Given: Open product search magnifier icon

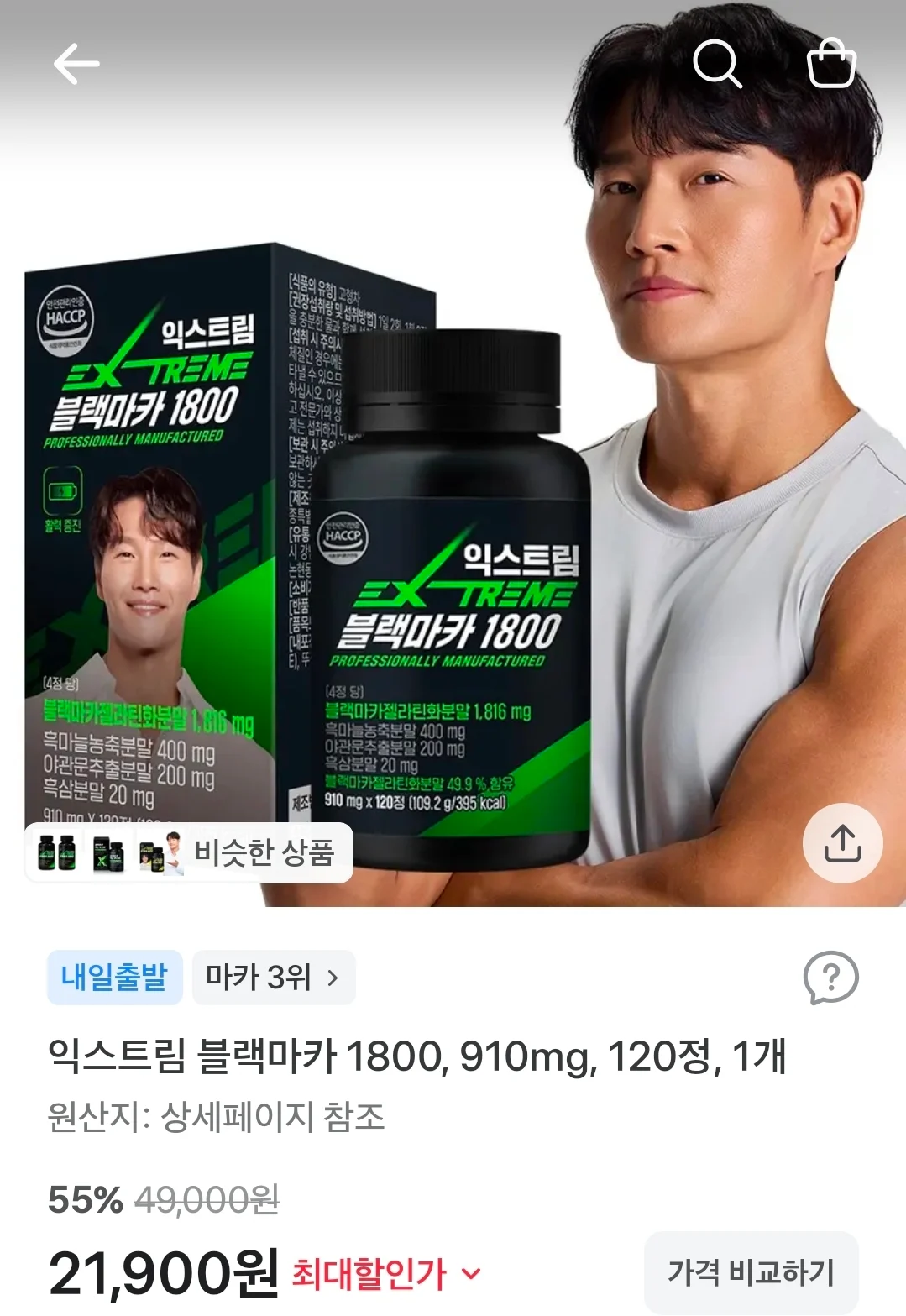Looking at the screenshot, I should [x=717, y=63].
